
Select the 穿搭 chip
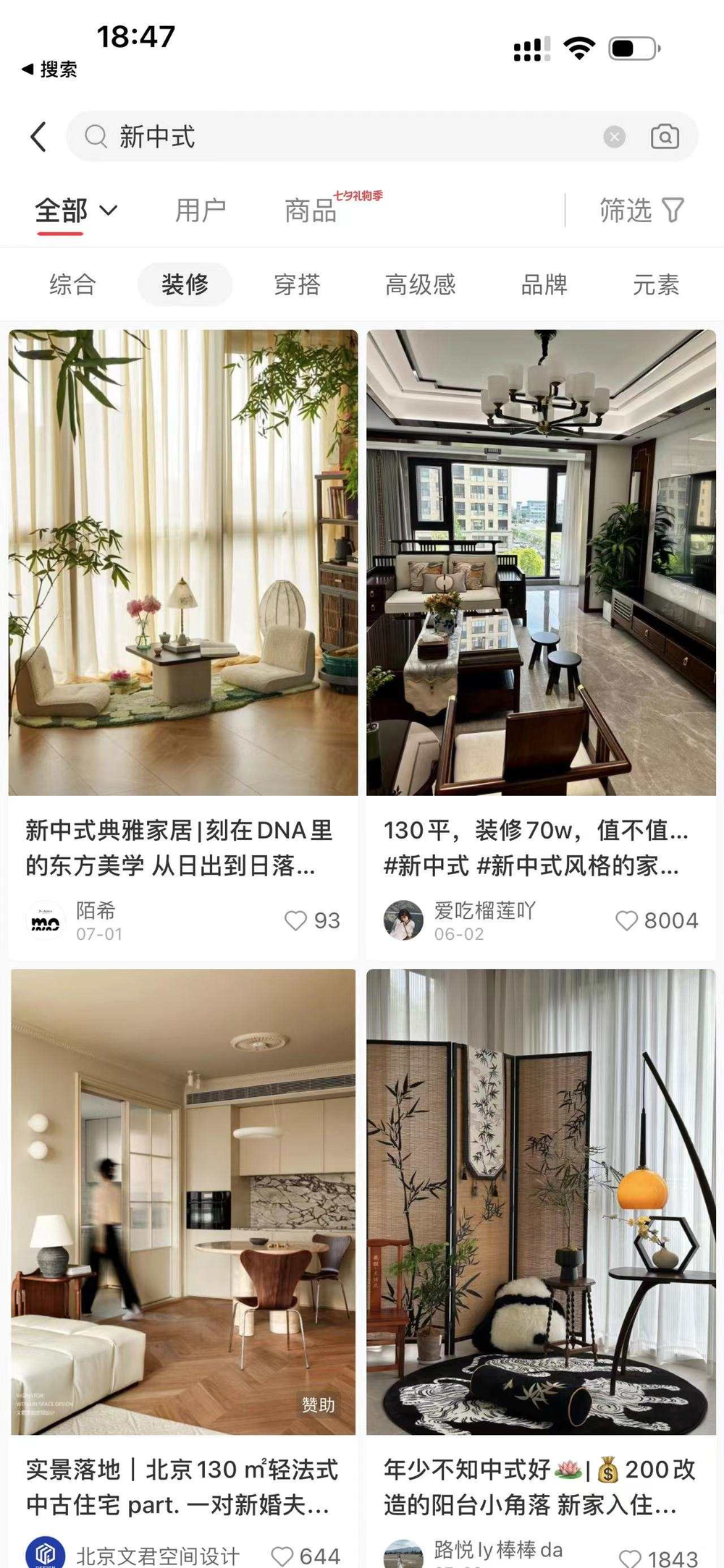(x=297, y=284)
